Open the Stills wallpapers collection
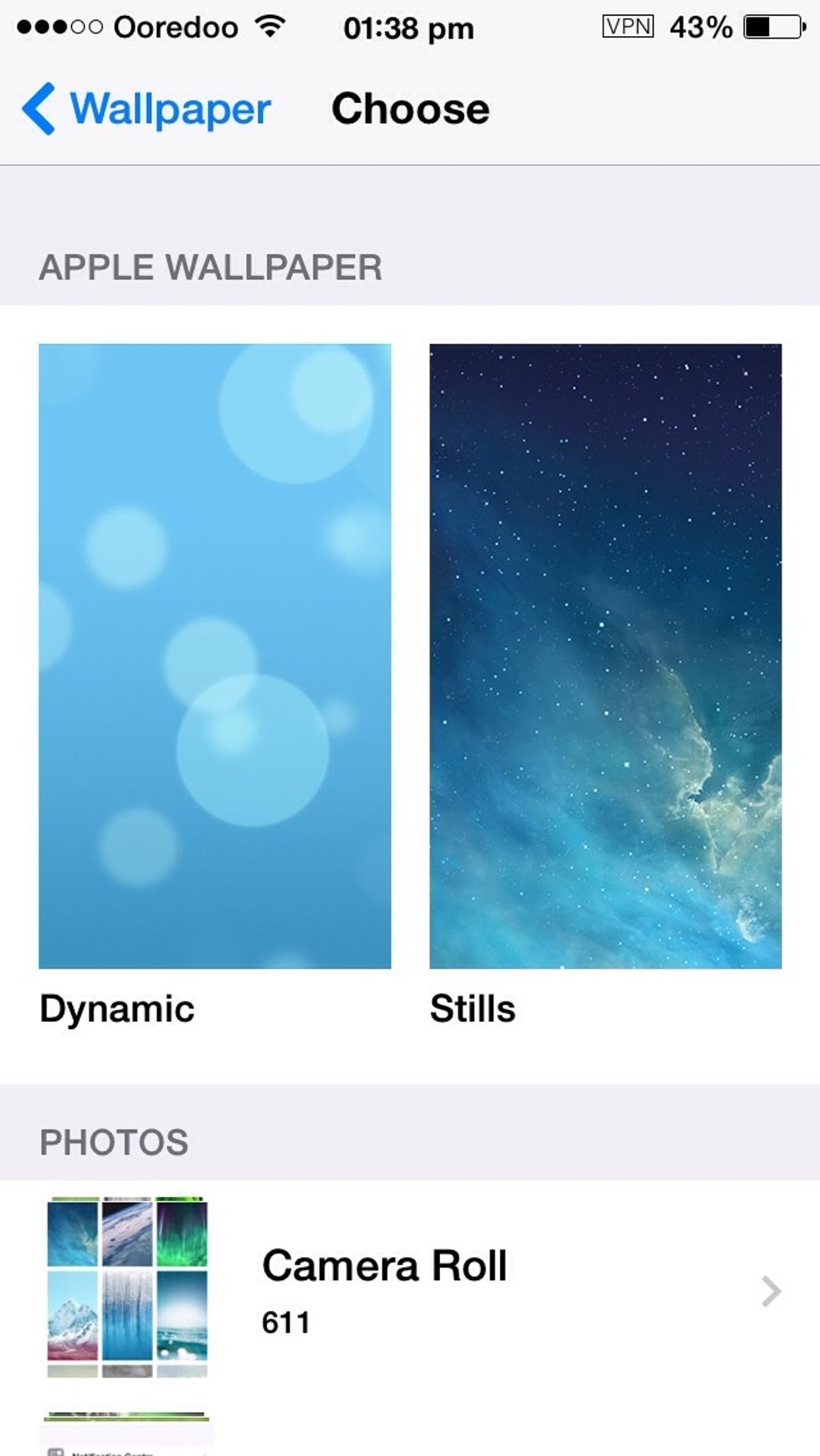Screen dimensions: 820x1456 point(605,655)
